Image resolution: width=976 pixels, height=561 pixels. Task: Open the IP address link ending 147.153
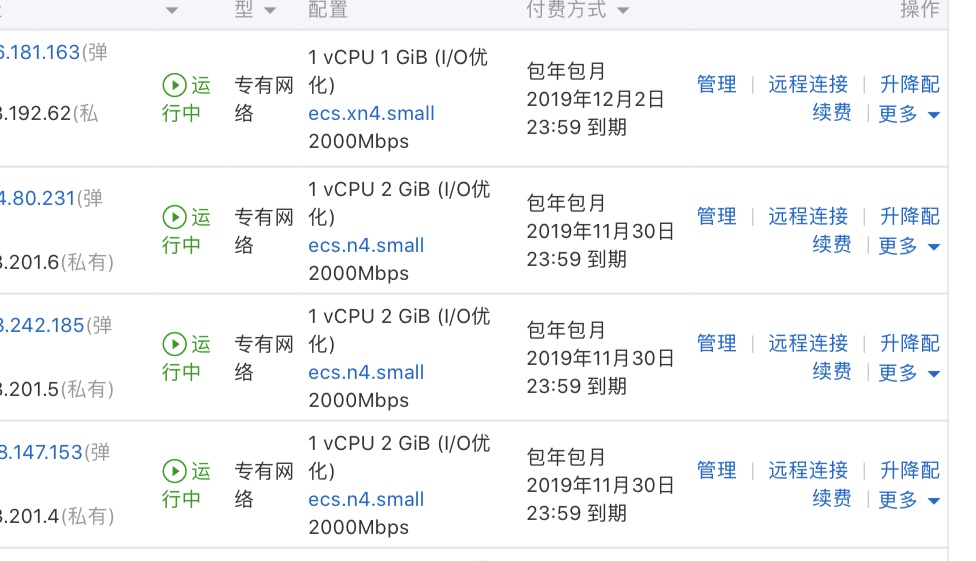coord(41,452)
